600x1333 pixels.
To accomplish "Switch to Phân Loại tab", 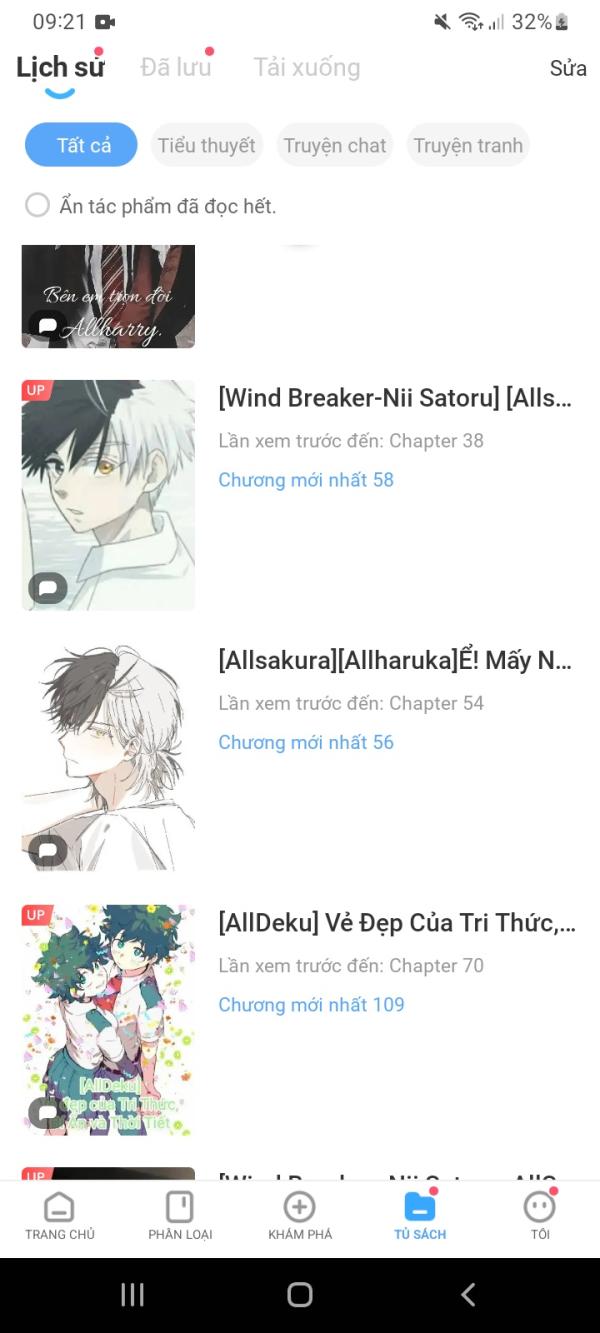I will (x=180, y=1216).
